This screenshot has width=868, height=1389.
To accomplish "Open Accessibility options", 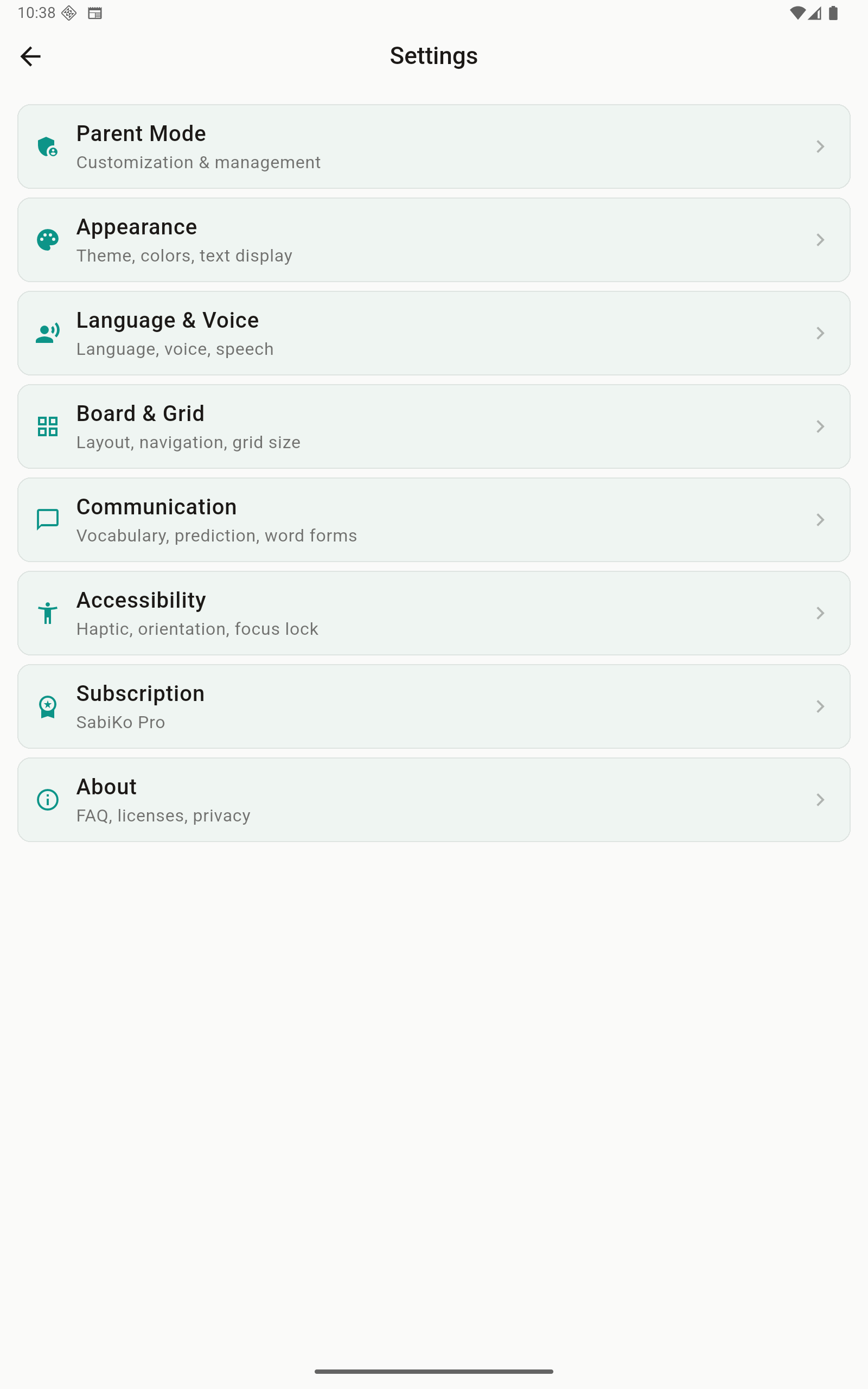I will click(433, 613).
